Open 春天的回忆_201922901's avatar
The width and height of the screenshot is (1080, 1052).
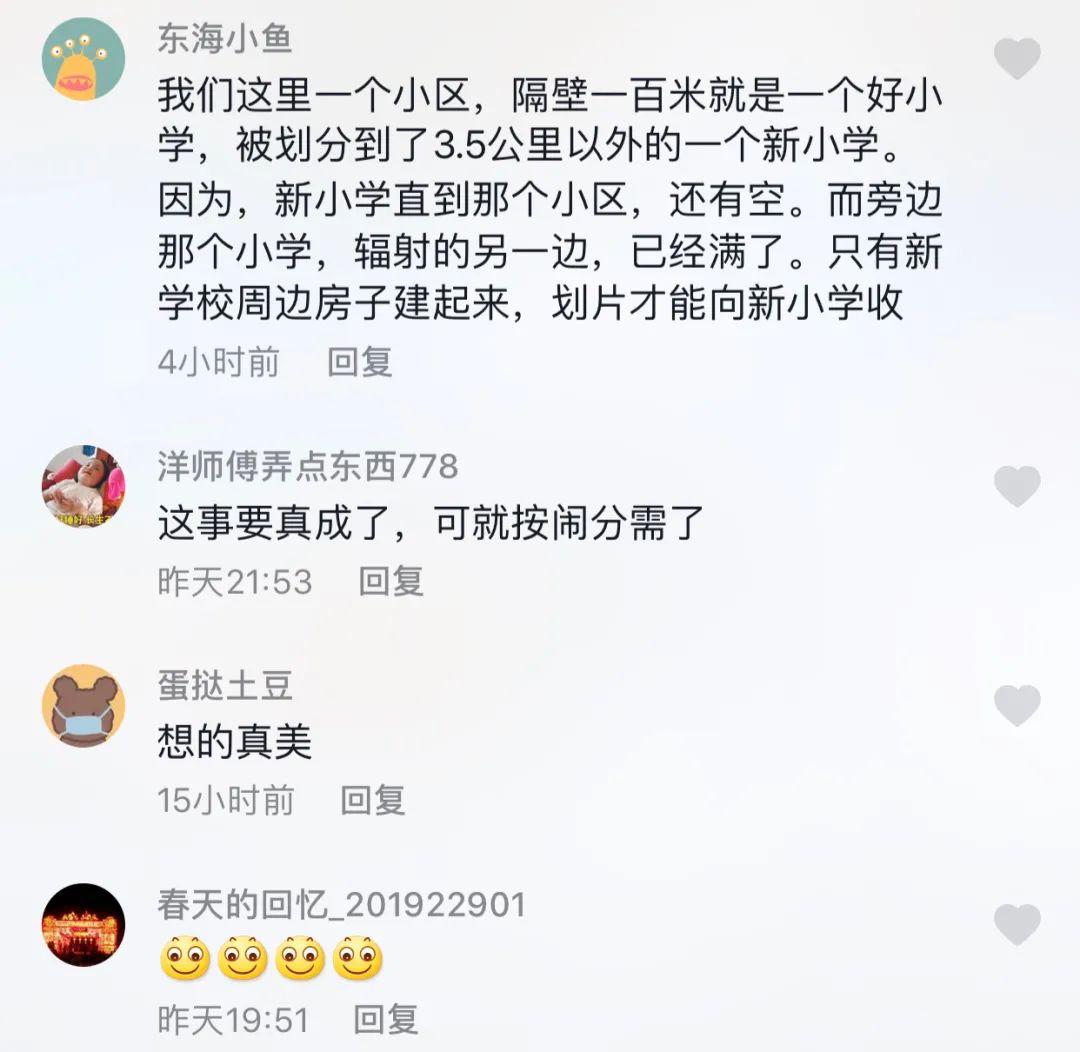pyautogui.click(x=83, y=924)
